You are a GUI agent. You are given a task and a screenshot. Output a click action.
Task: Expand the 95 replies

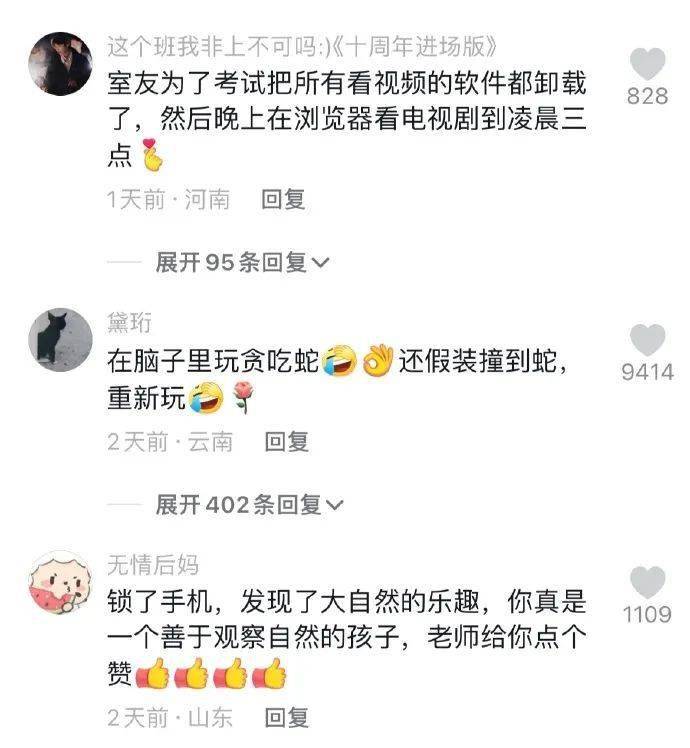tap(242, 262)
